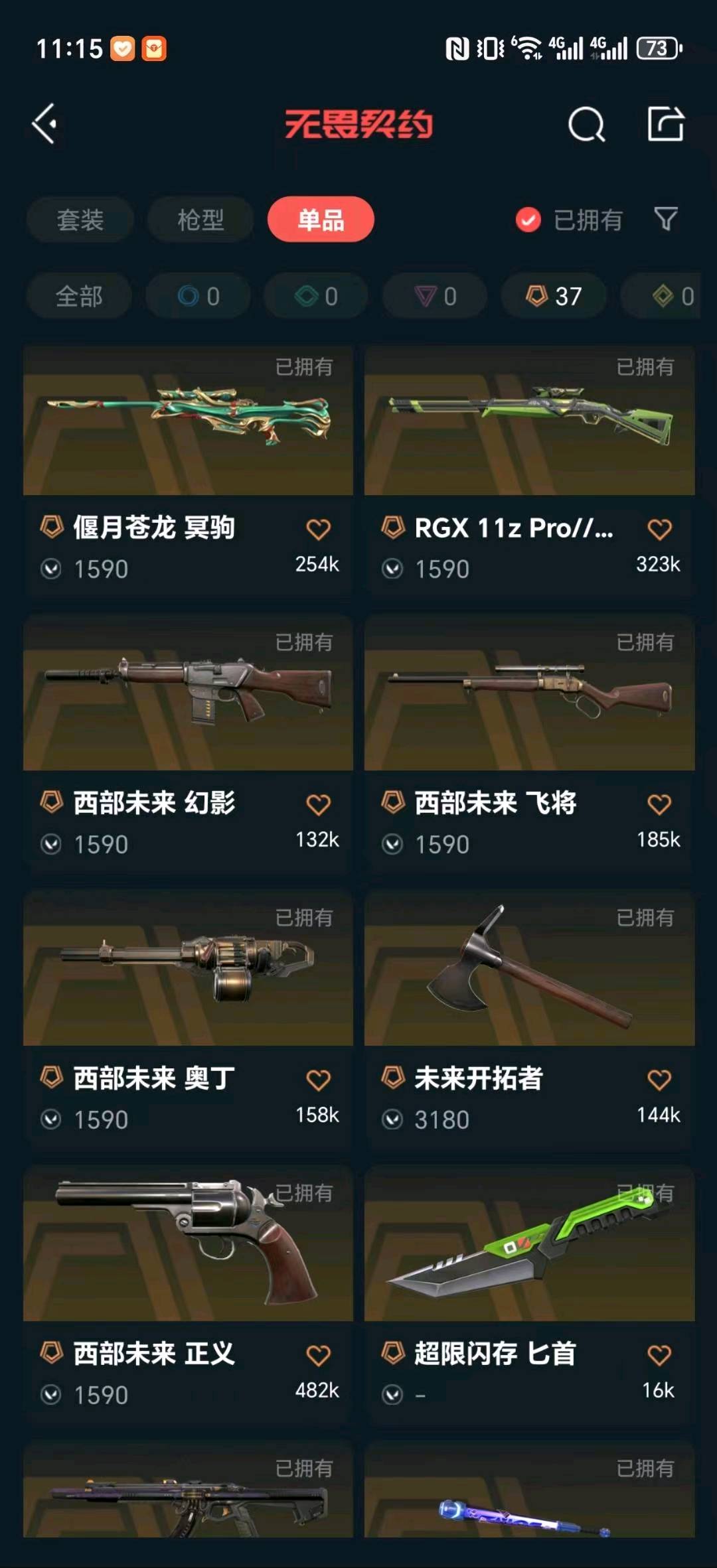Screen dimensions: 717x1568
Task: Tap the heart on 偃月苍龙 冥驹
Action: (318, 530)
